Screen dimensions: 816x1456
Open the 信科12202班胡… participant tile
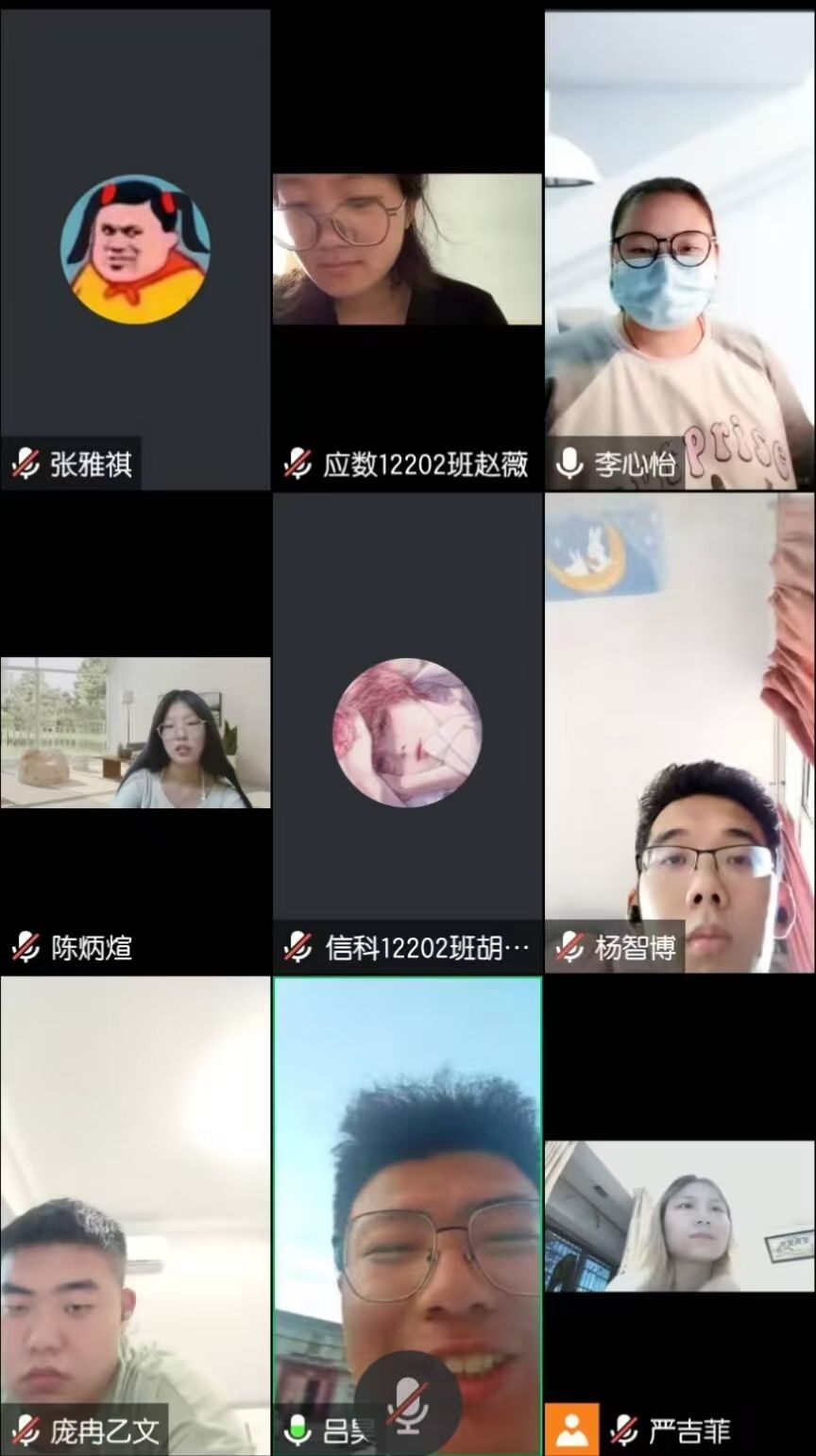(407, 733)
